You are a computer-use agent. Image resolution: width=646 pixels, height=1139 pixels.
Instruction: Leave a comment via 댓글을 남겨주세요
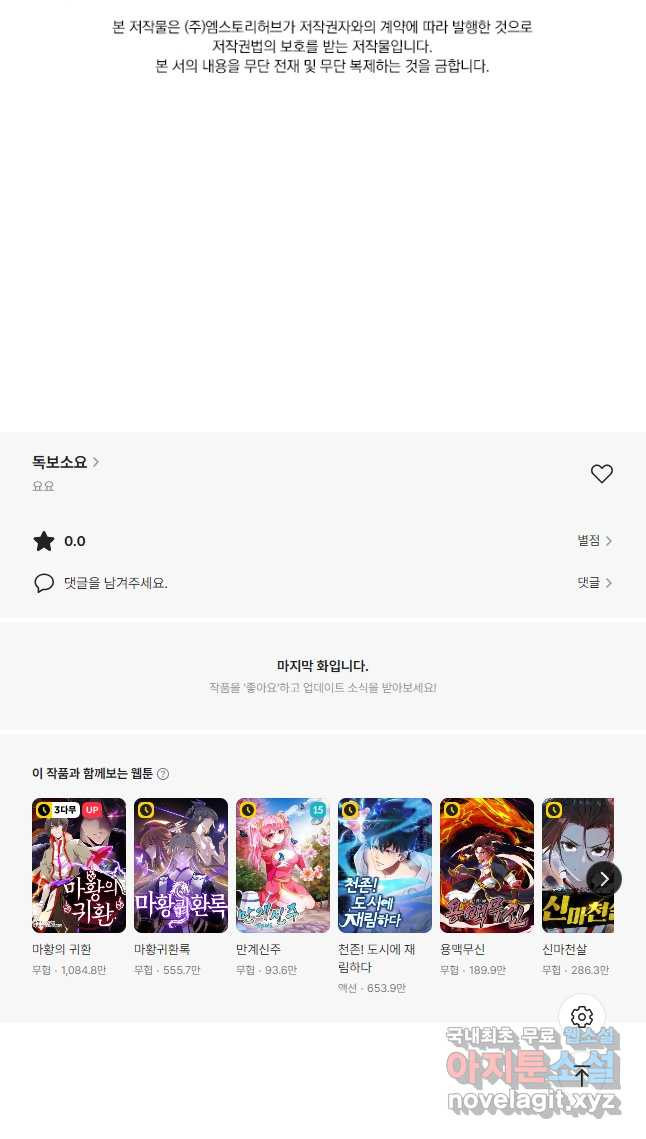115,583
